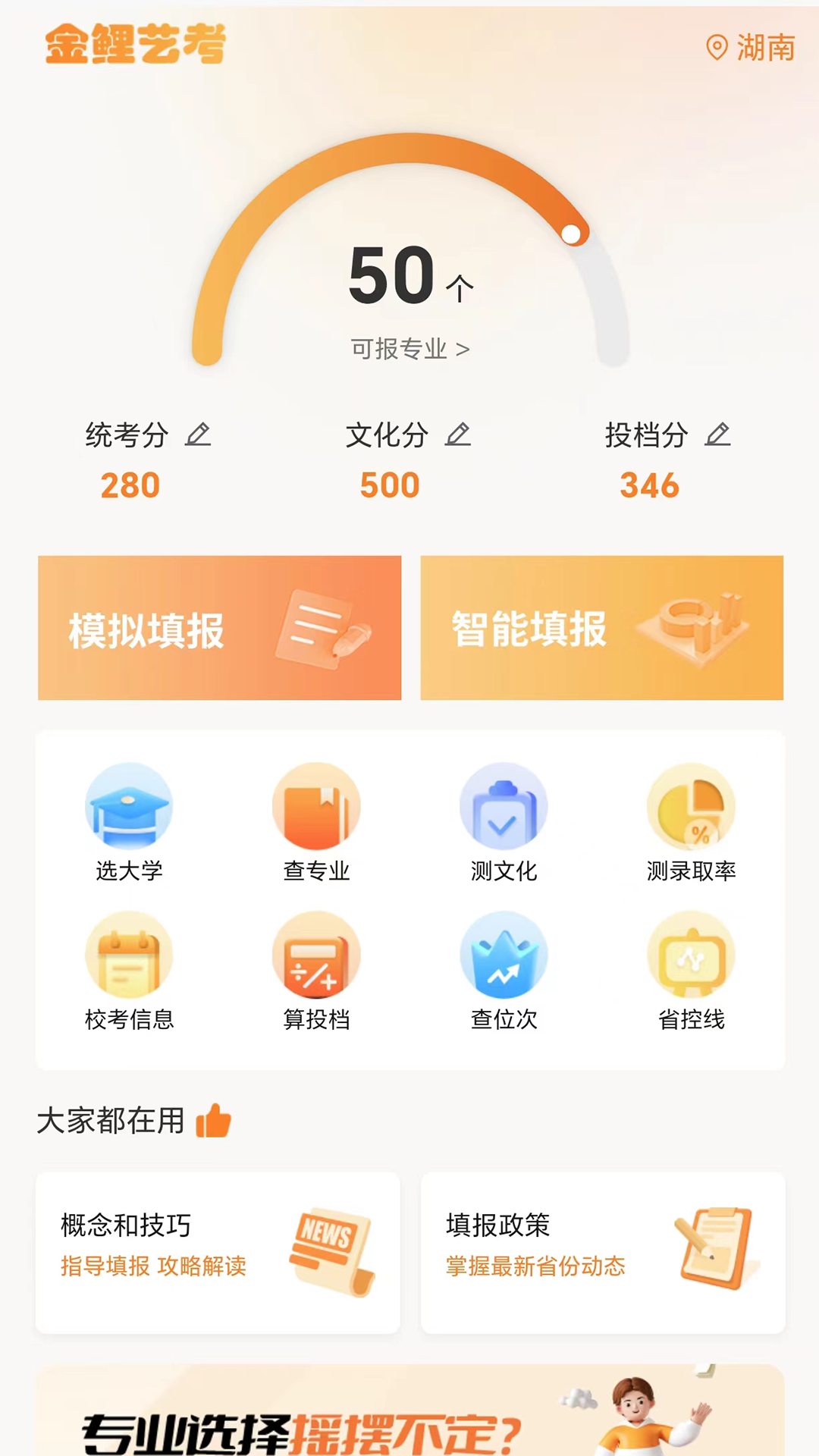Open 测录取率 pie chart icon

coord(691,808)
